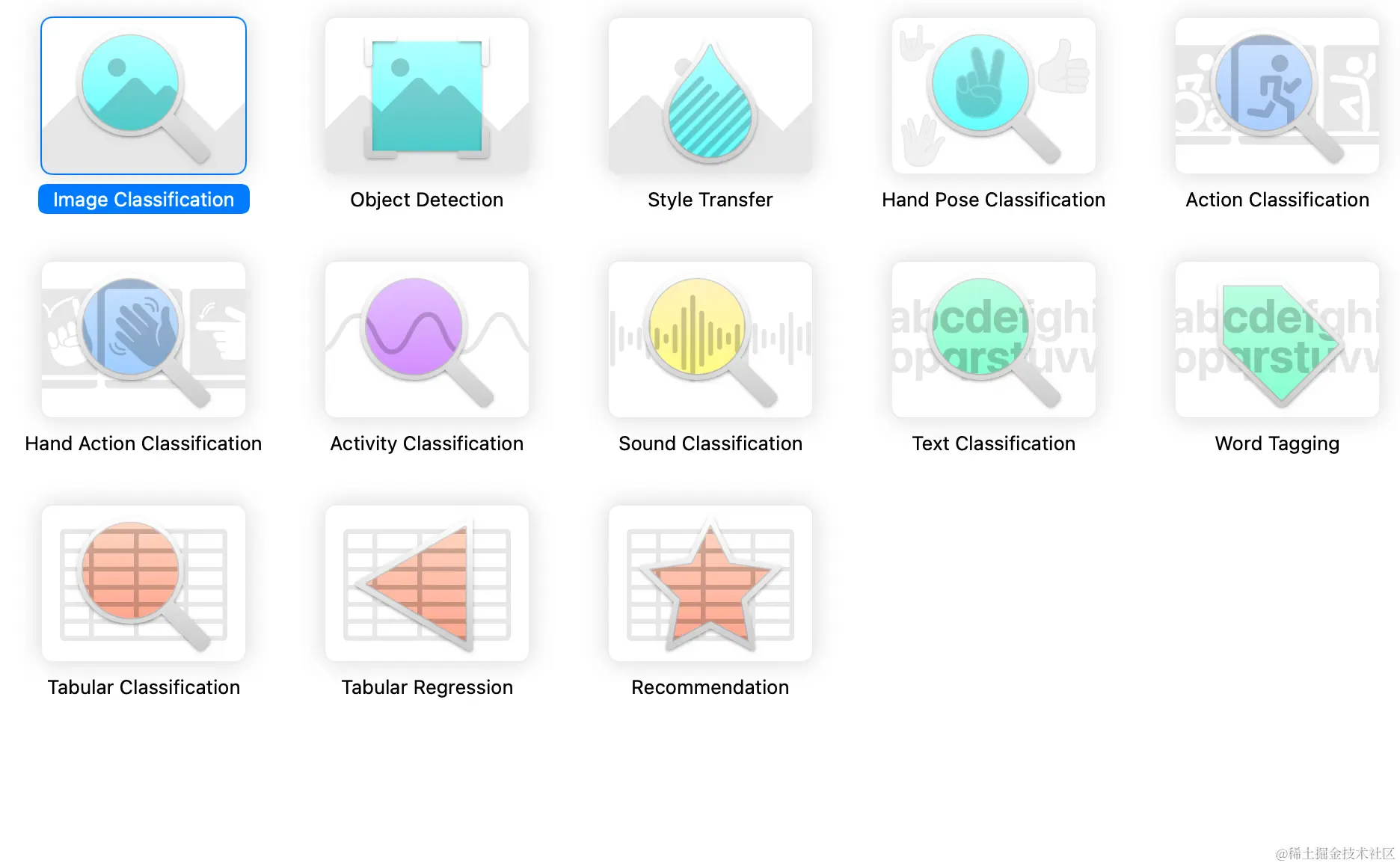The image size is (1400, 866).
Task: Choose the Object Detection template
Action: point(426,96)
